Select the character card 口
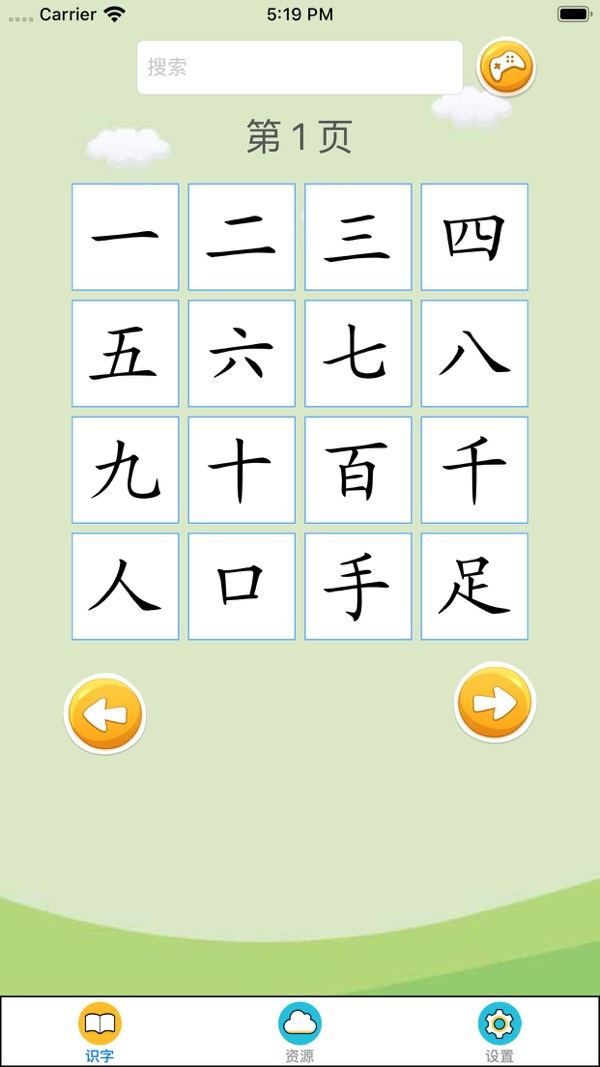This screenshot has height=1067, width=600. pyautogui.click(x=242, y=587)
